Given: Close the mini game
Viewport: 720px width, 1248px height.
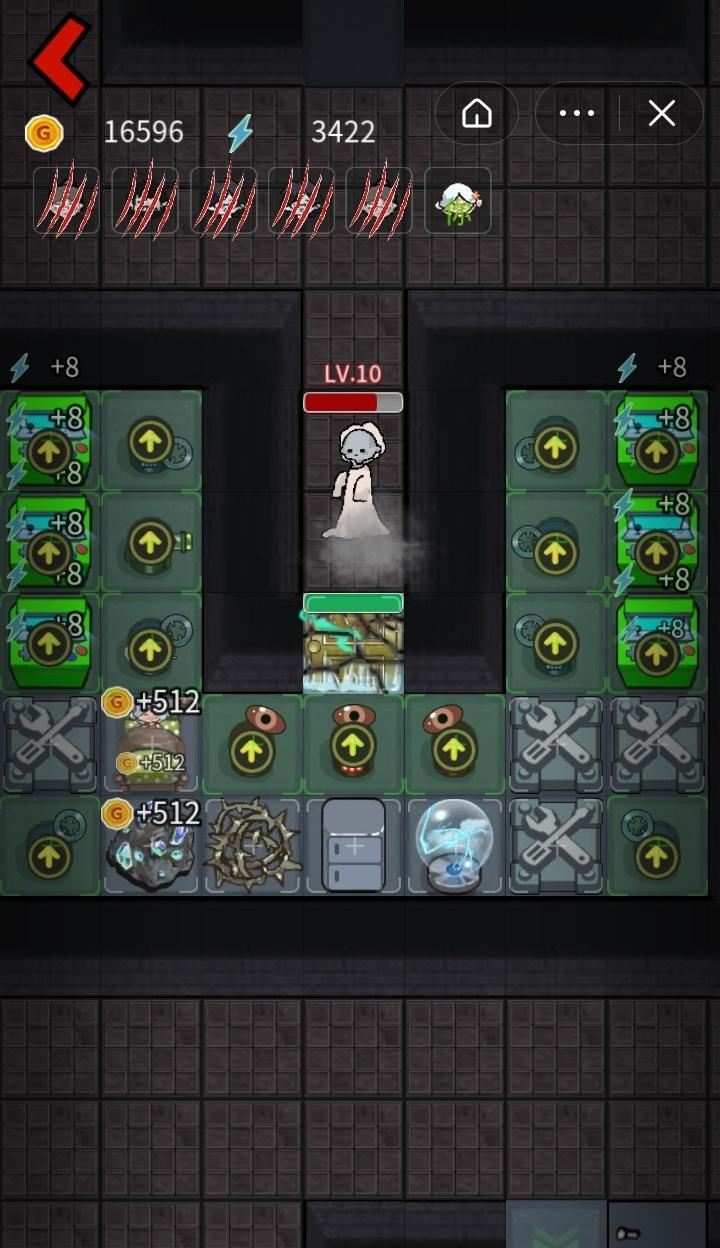Looking at the screenshot, I should point(661,114).
